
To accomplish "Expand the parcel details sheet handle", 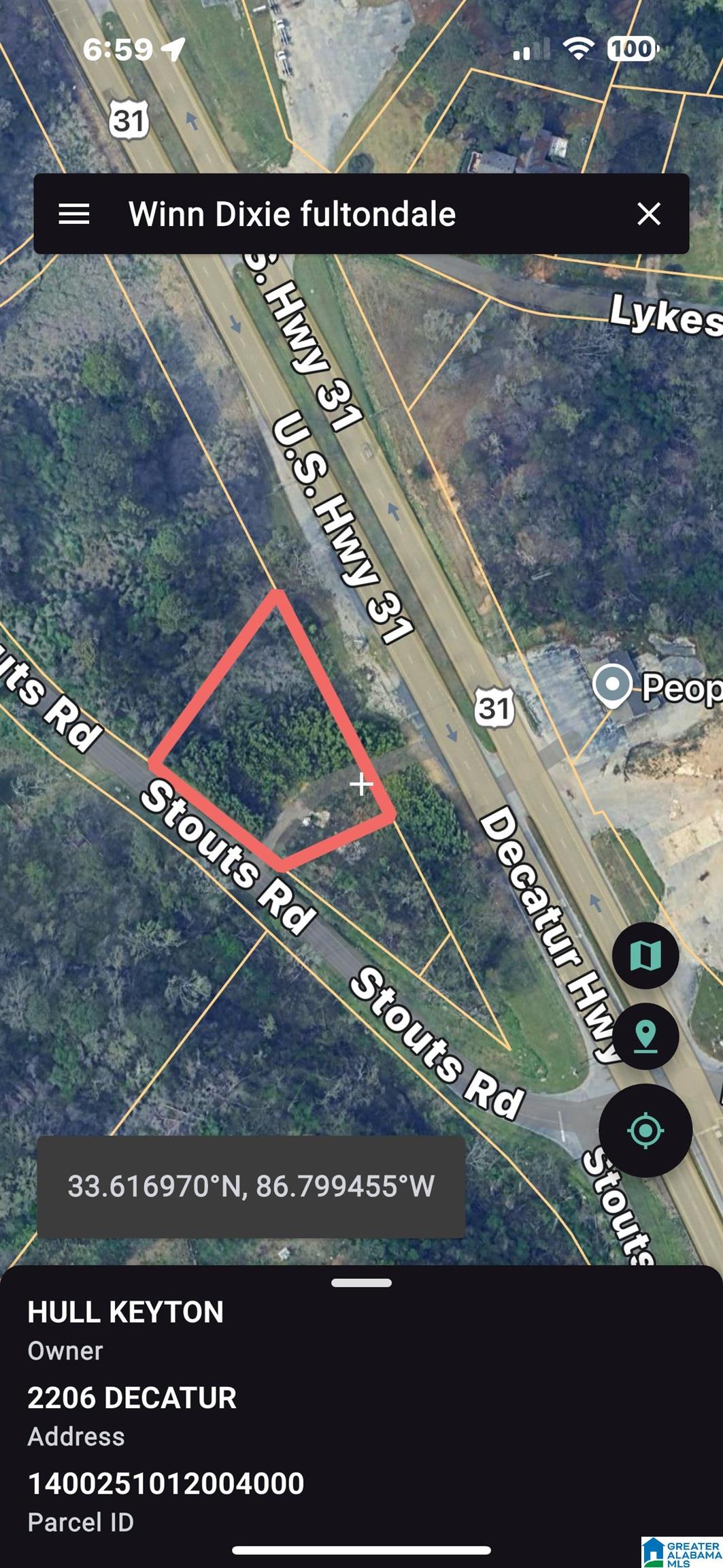I will click(361, 1284).
